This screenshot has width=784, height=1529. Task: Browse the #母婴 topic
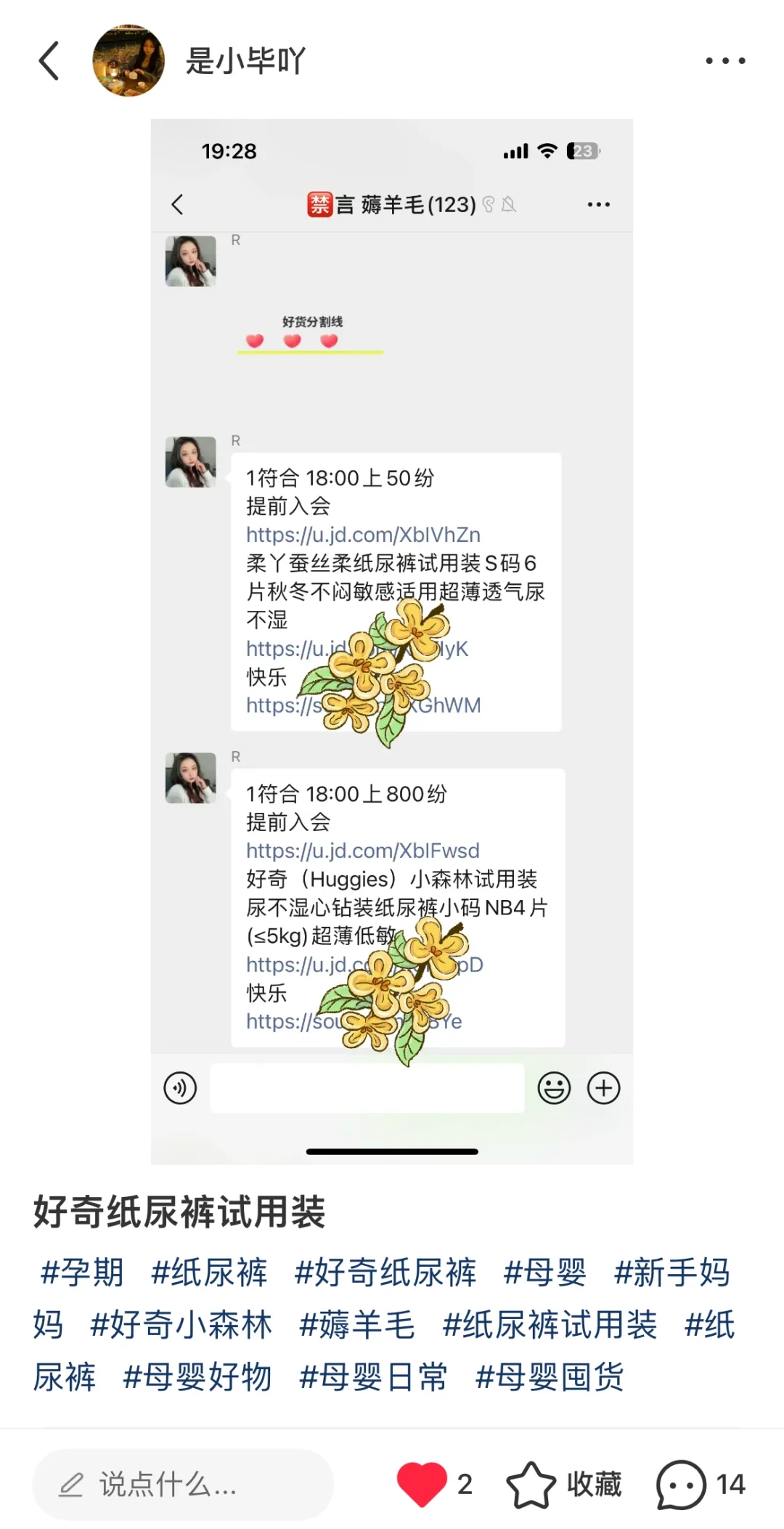point(545,1273)
